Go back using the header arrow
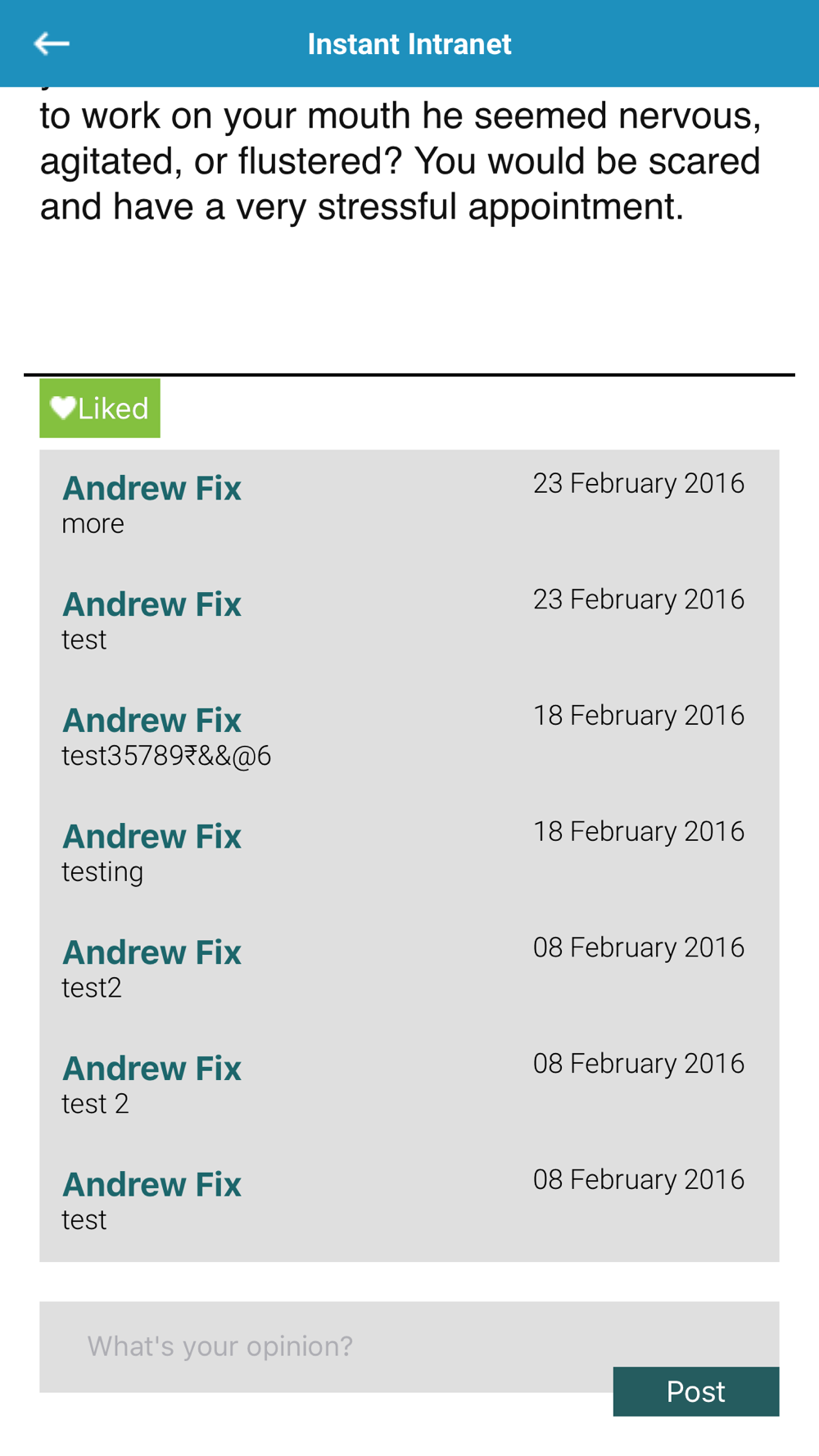Viewport: 819px width, 1456px height. tap(51, 43)
